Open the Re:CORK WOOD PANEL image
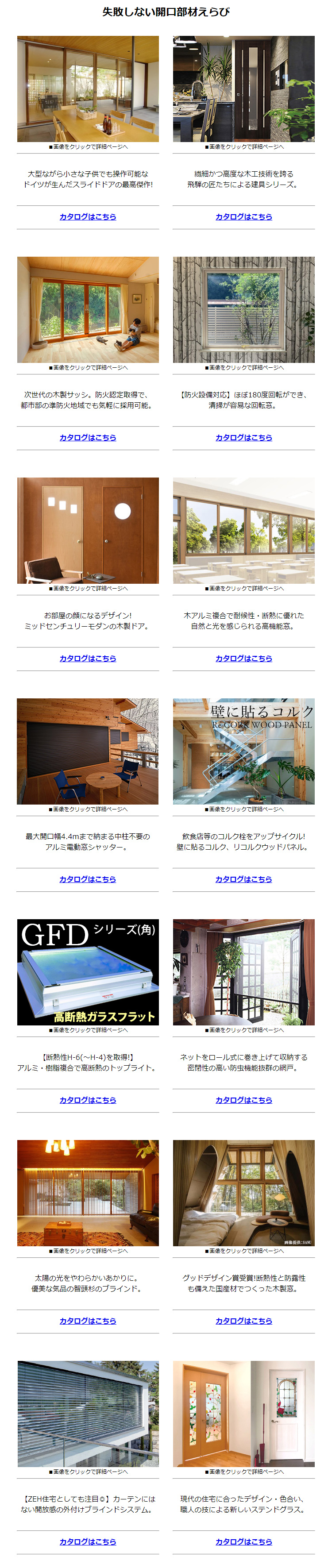 coord(243,751)
